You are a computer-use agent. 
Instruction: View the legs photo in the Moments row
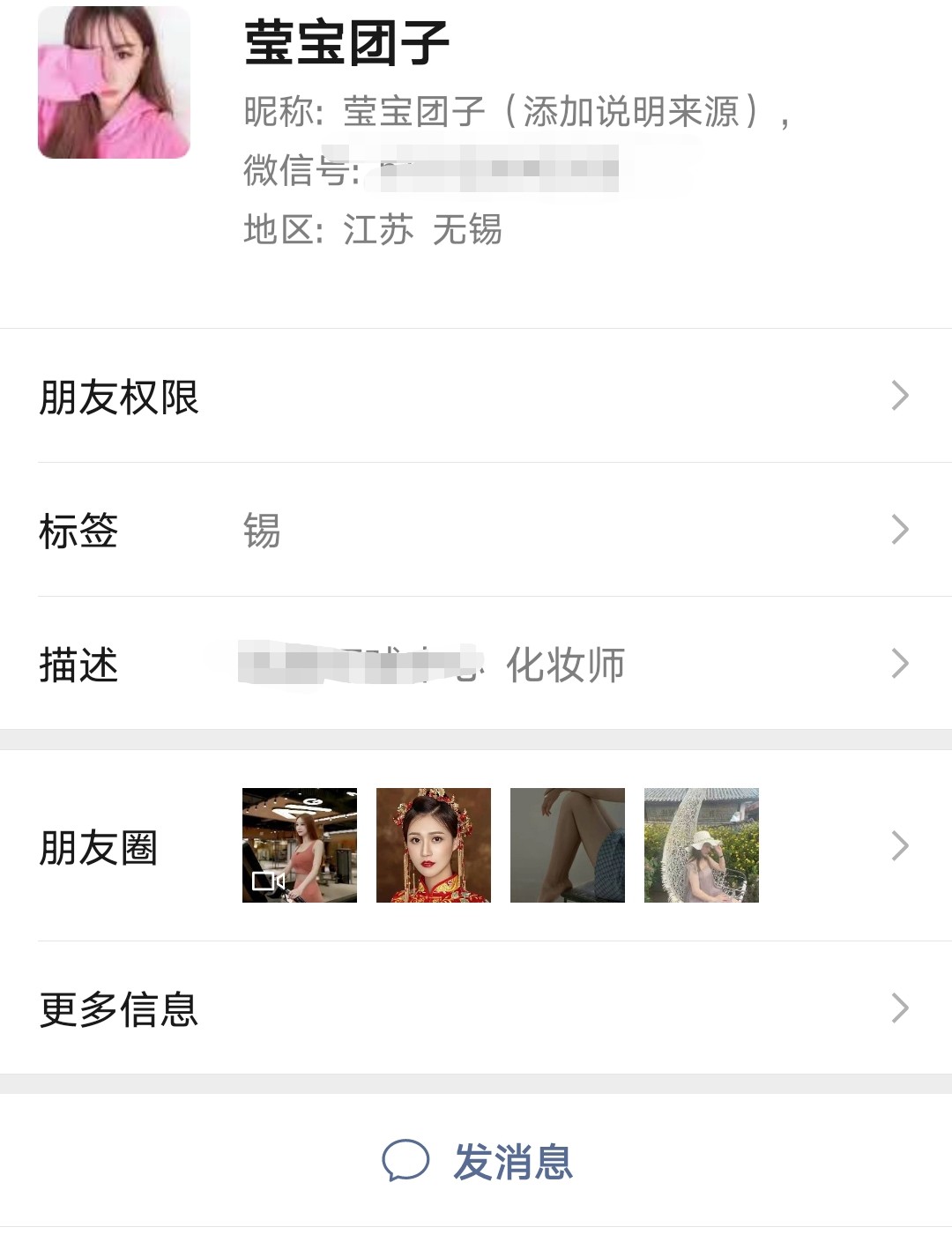568,845
